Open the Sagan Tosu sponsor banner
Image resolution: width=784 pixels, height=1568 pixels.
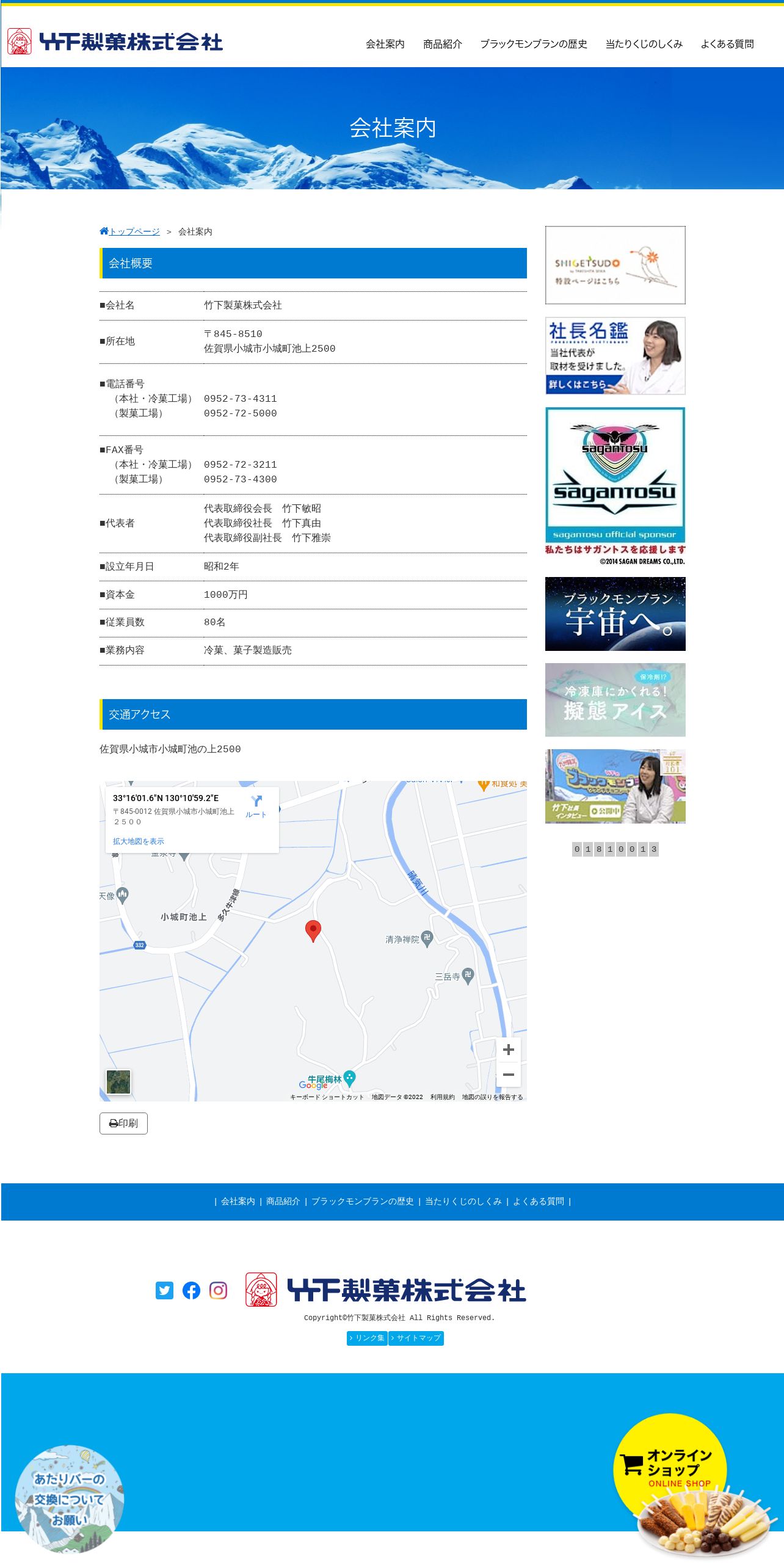[x=615, y=486]
